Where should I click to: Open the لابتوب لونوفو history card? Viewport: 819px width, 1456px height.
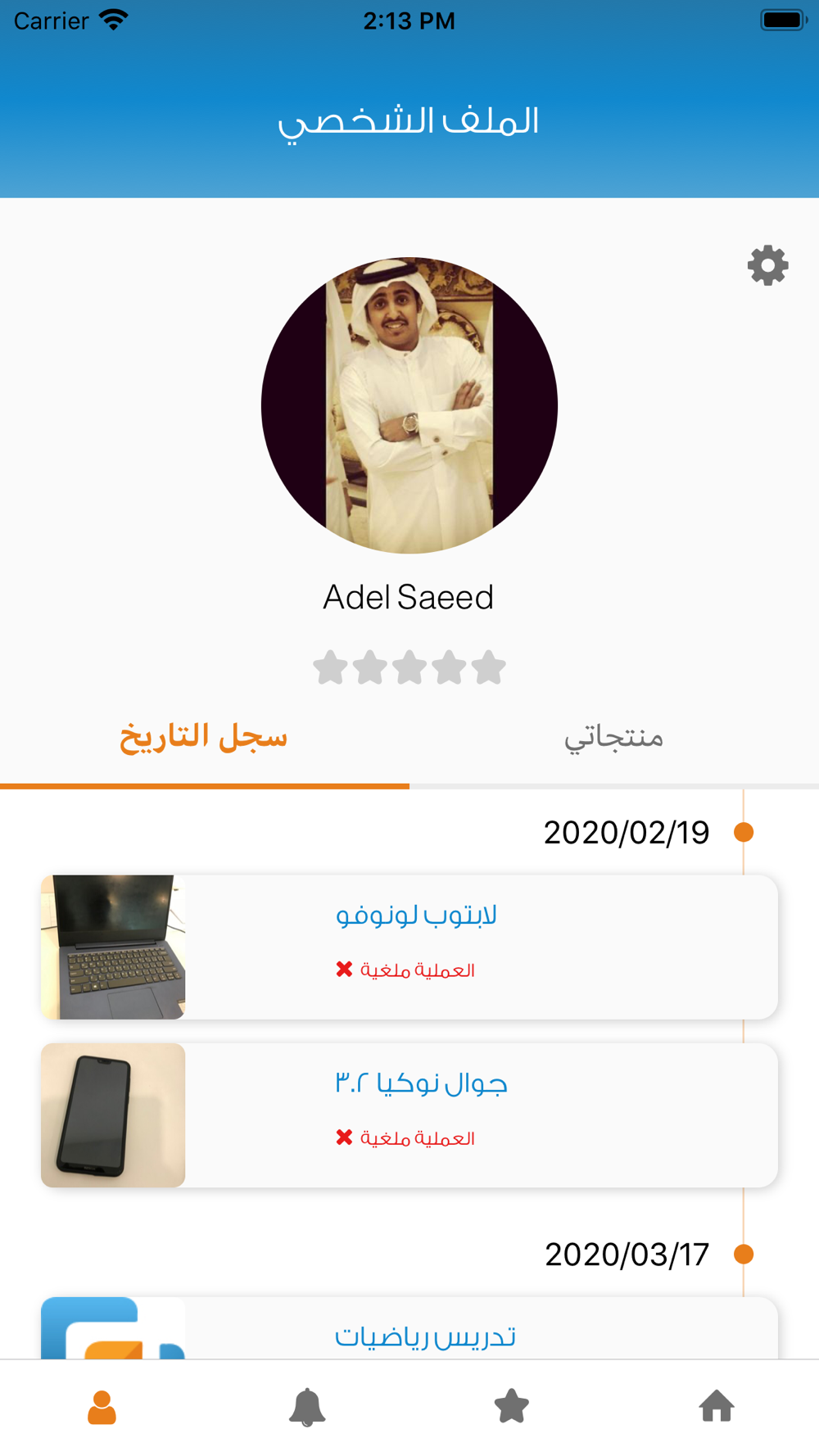tap(409, 947)
